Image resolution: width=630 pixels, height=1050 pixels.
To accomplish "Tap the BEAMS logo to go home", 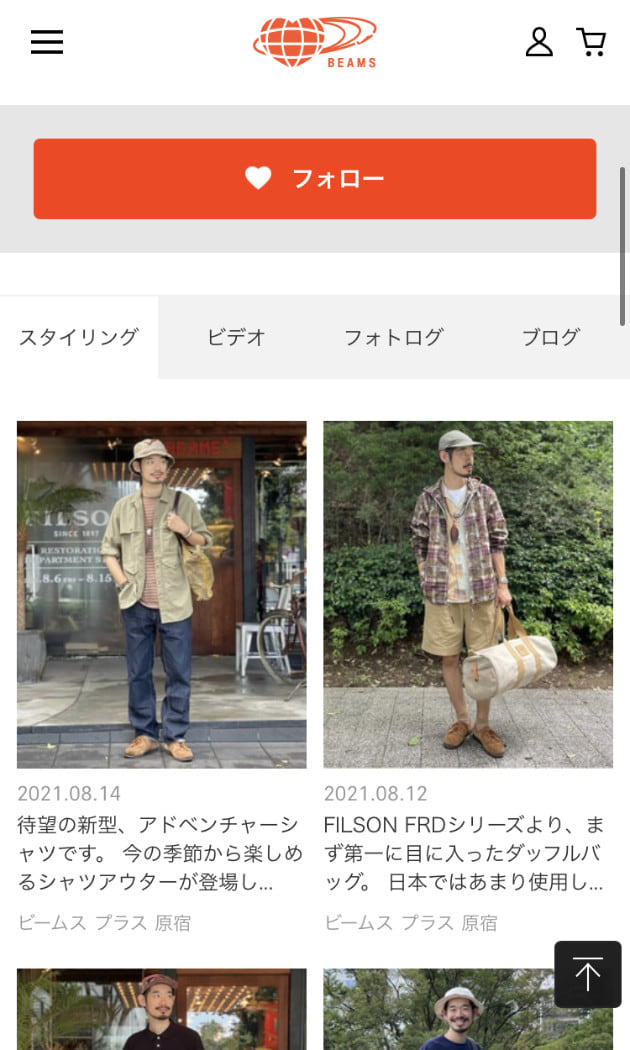I will 315,42.
